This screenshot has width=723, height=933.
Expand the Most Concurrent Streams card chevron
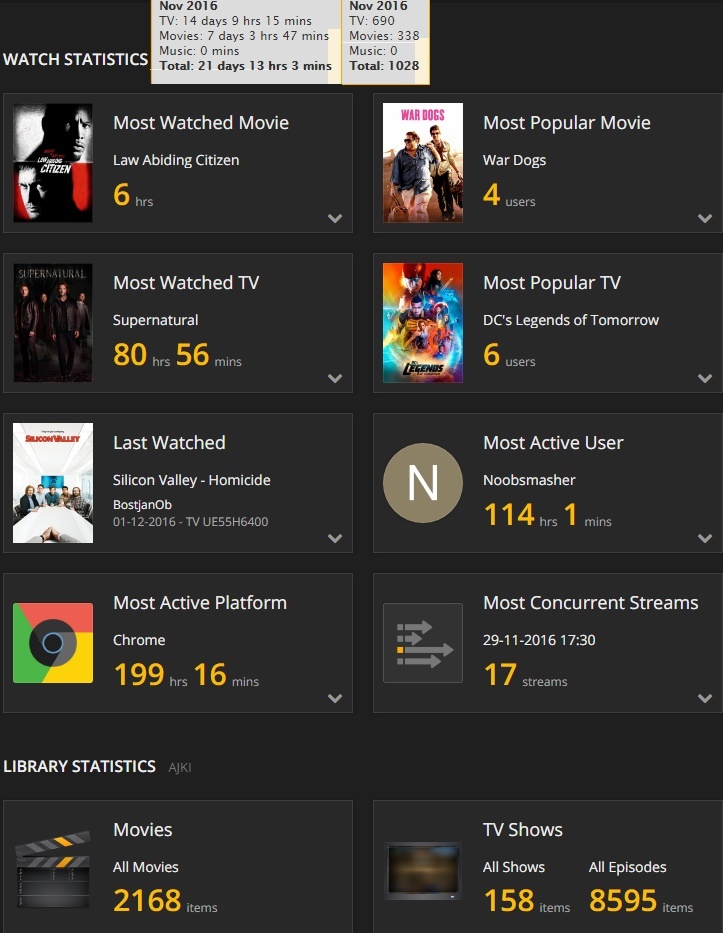coord(705,699)
